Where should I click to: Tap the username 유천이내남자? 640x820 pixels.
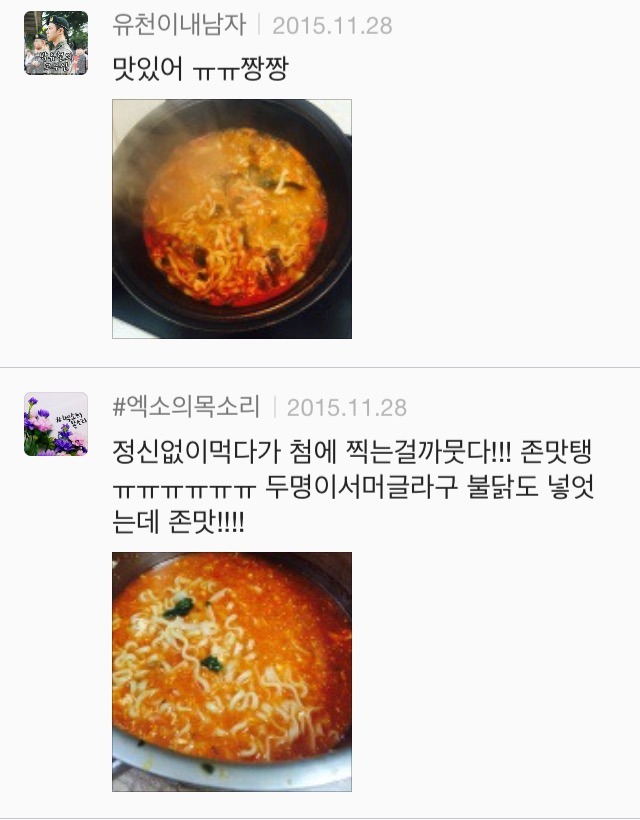(x=179, y=24)
